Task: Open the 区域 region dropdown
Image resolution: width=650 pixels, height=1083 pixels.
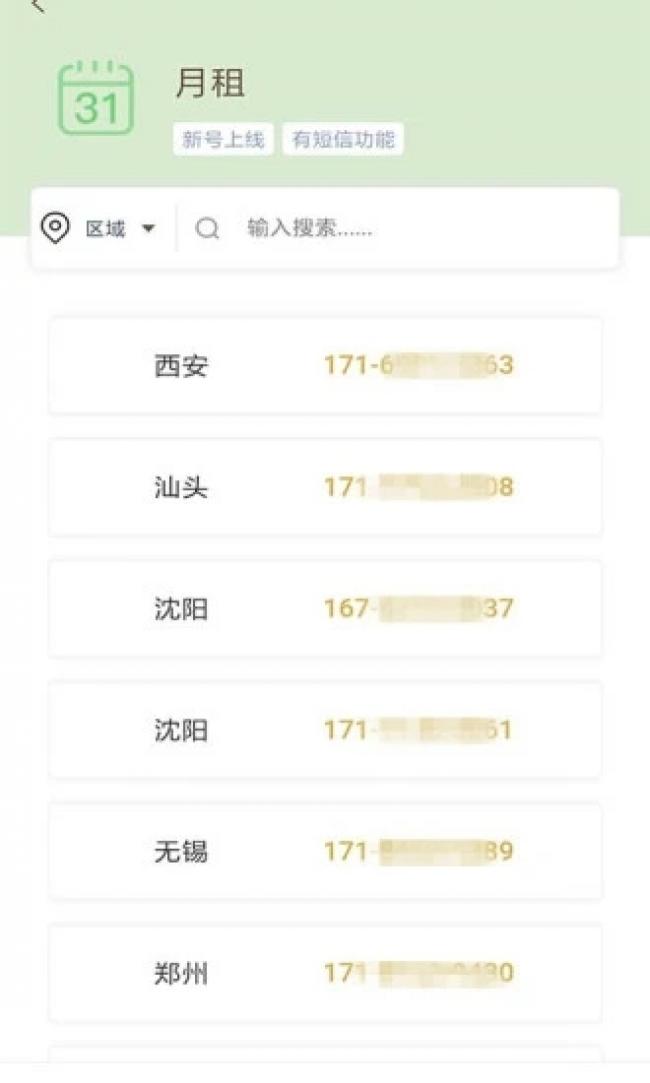Action: (x=99, y=228)
